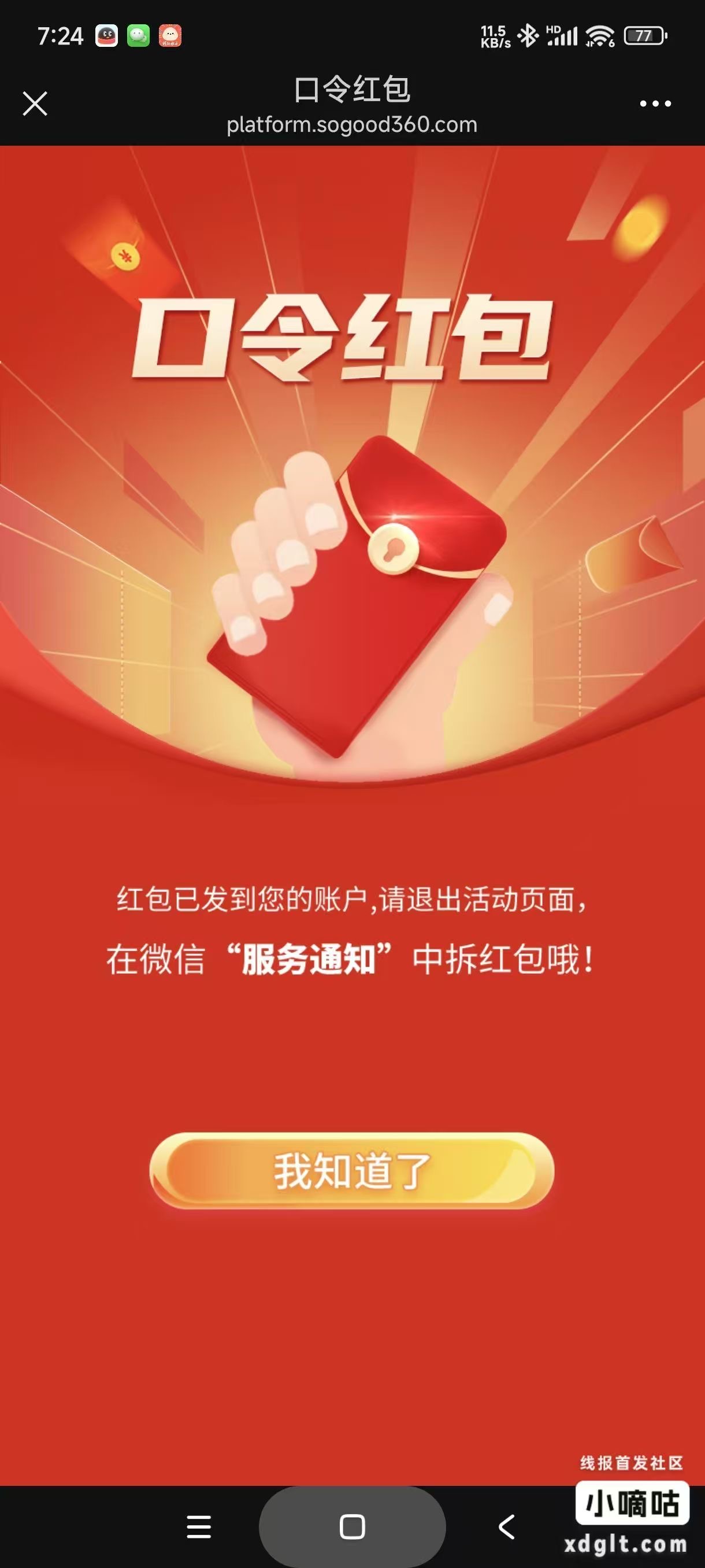Go to the home screen
This screenshot has height=1568, width=705.
pyautogui.click(x=352, y=1526)
